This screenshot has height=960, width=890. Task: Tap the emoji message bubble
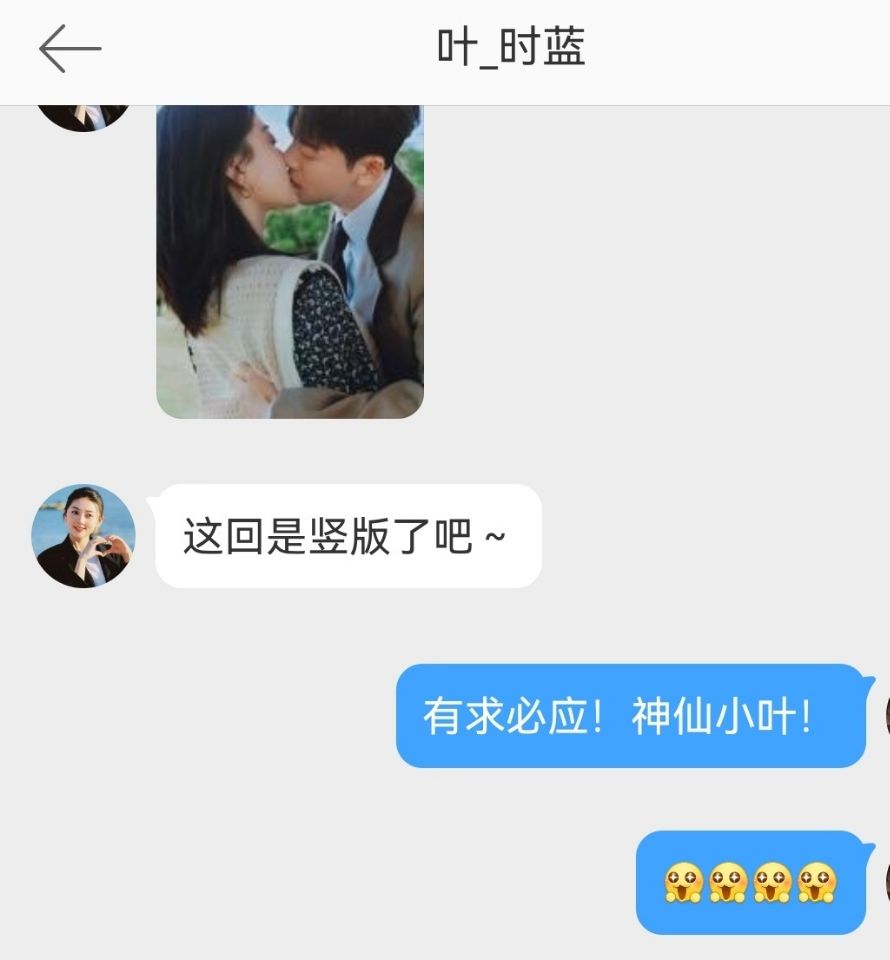point(753,882)
